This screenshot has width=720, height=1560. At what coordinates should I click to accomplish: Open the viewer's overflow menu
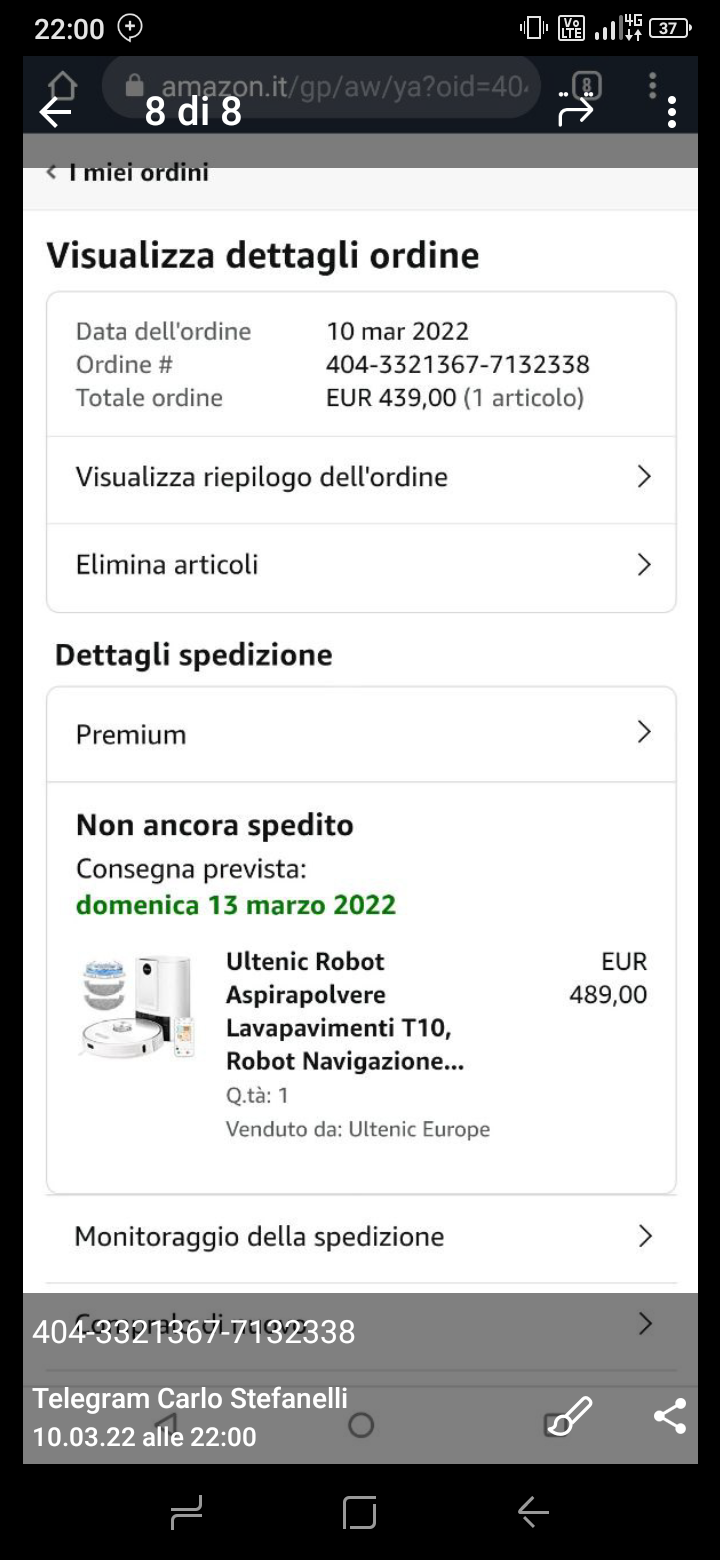coord(672,112)
